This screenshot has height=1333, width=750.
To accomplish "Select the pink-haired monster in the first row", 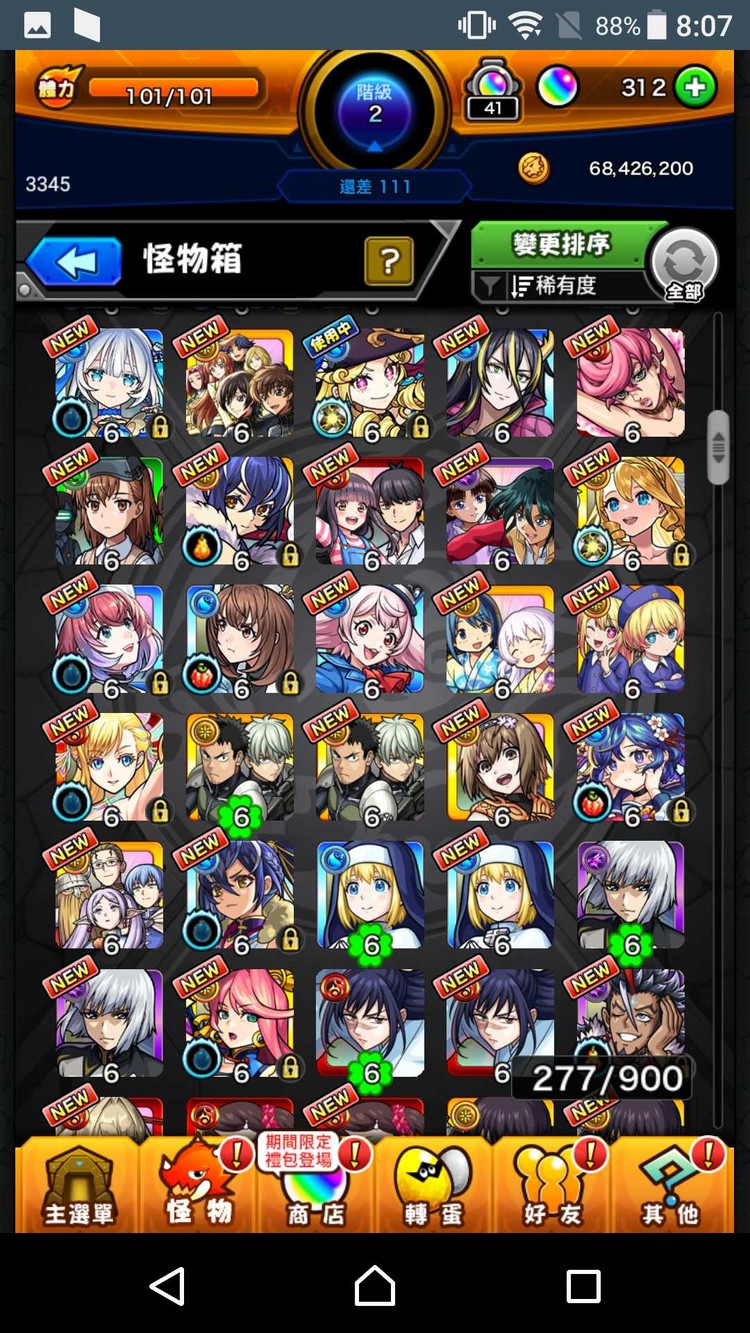I will point(631,384).
